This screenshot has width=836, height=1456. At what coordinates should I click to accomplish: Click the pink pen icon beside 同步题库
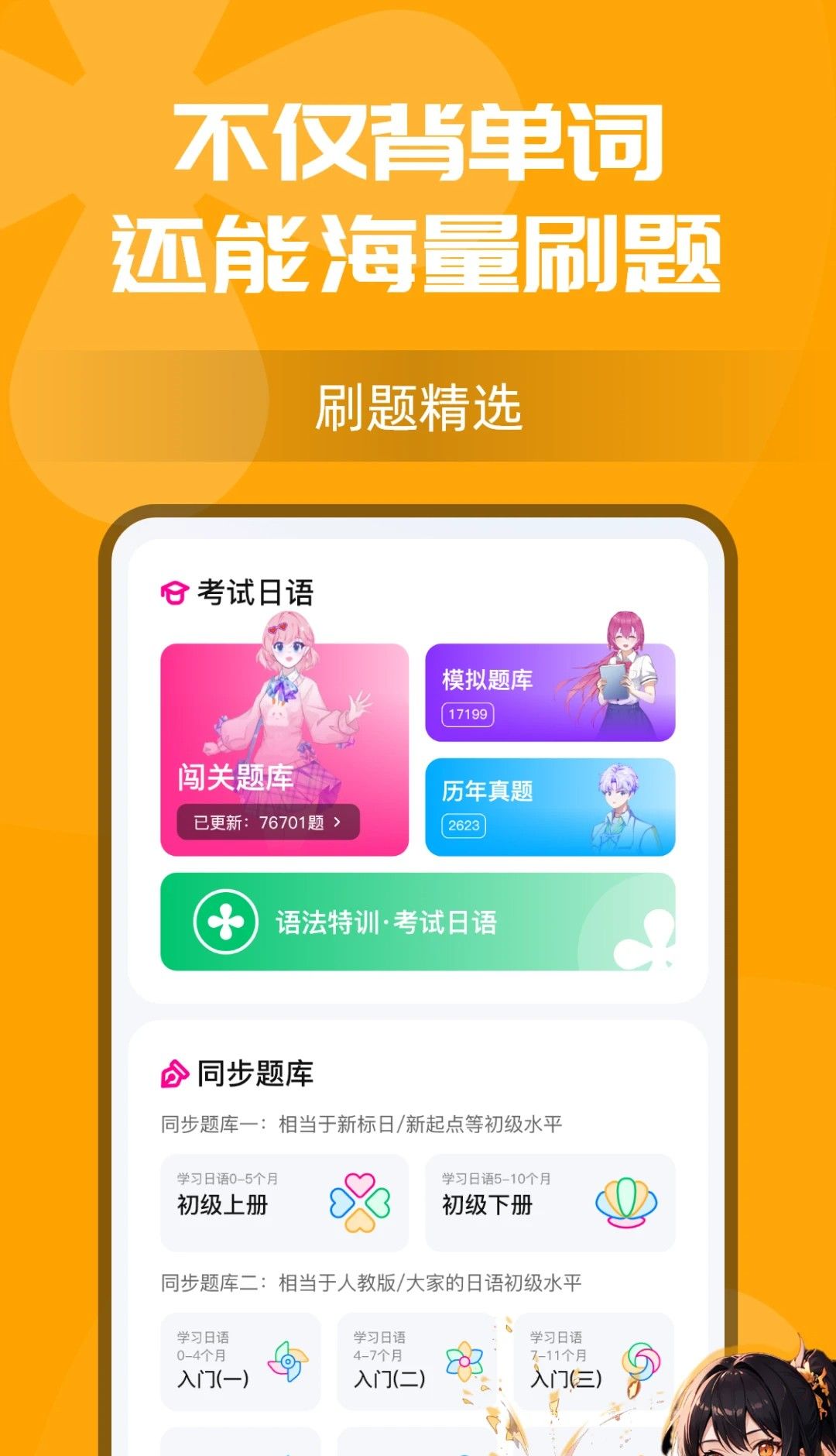click(176, 1071)
